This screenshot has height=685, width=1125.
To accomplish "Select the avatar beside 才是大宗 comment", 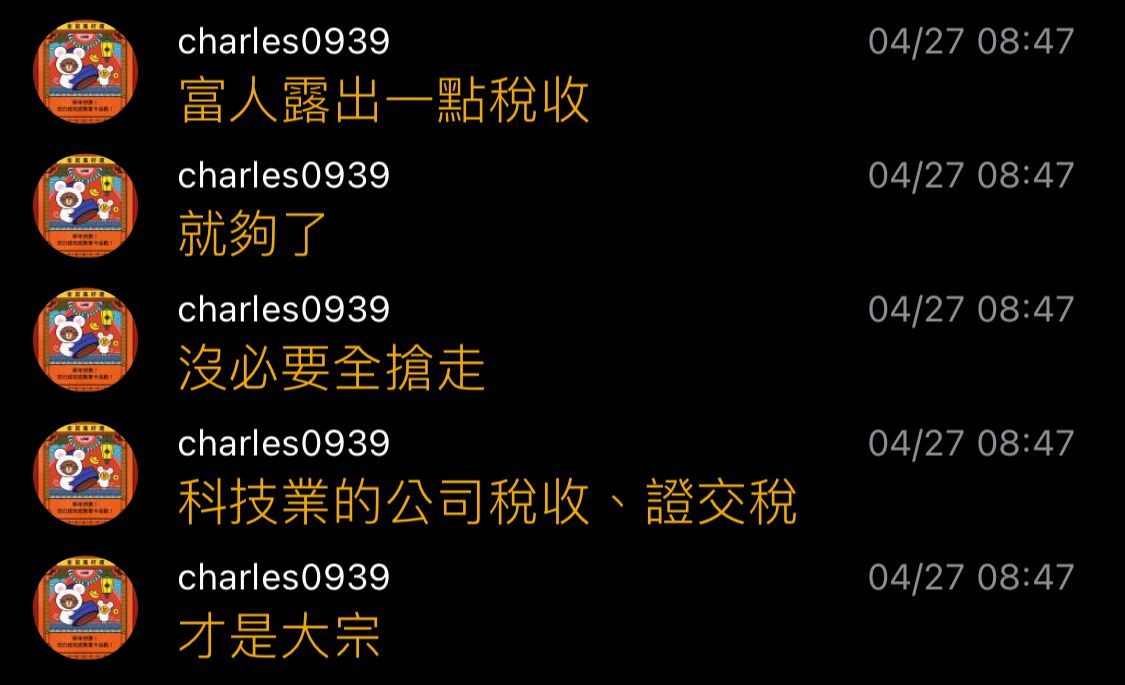I will tap(85, 607).
